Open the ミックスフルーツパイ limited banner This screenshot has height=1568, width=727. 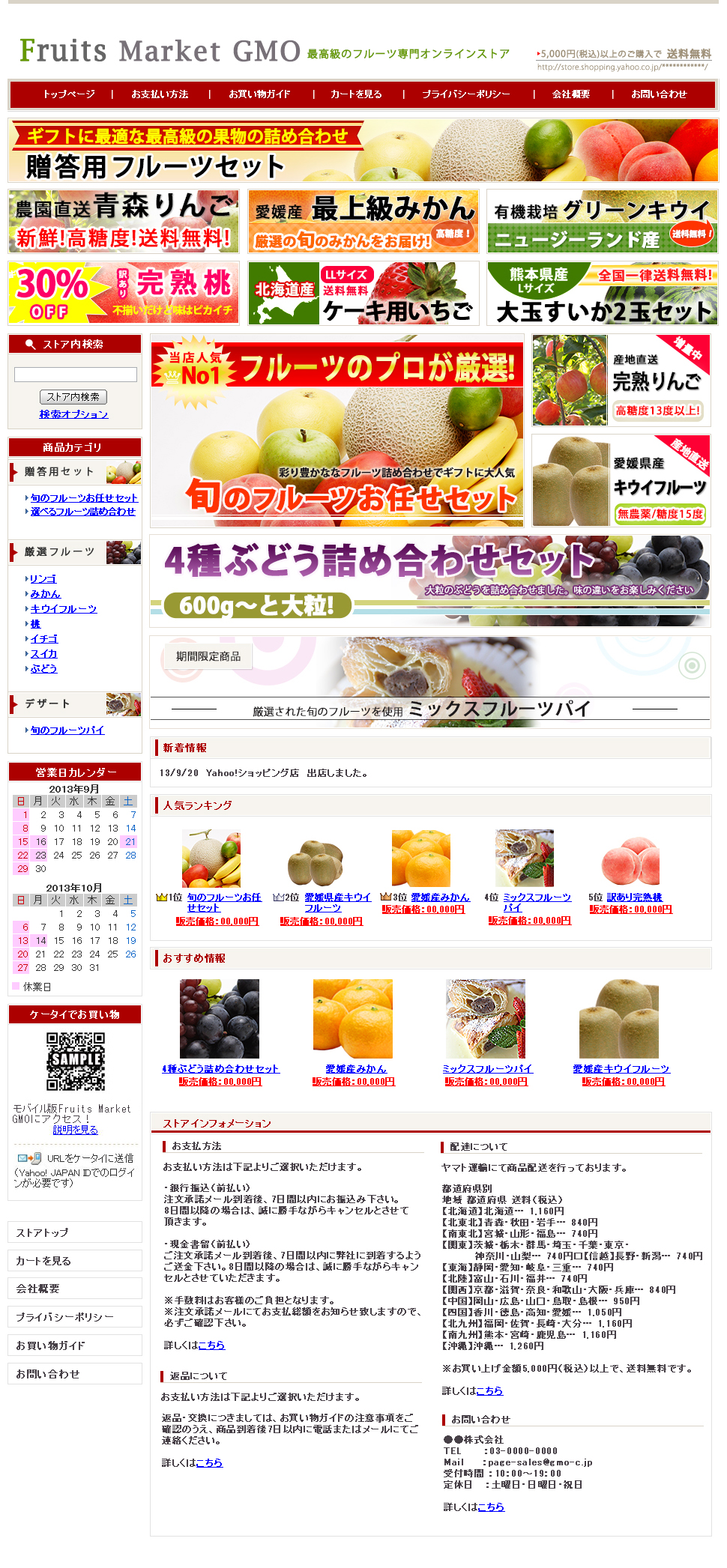tap(430, 682)
